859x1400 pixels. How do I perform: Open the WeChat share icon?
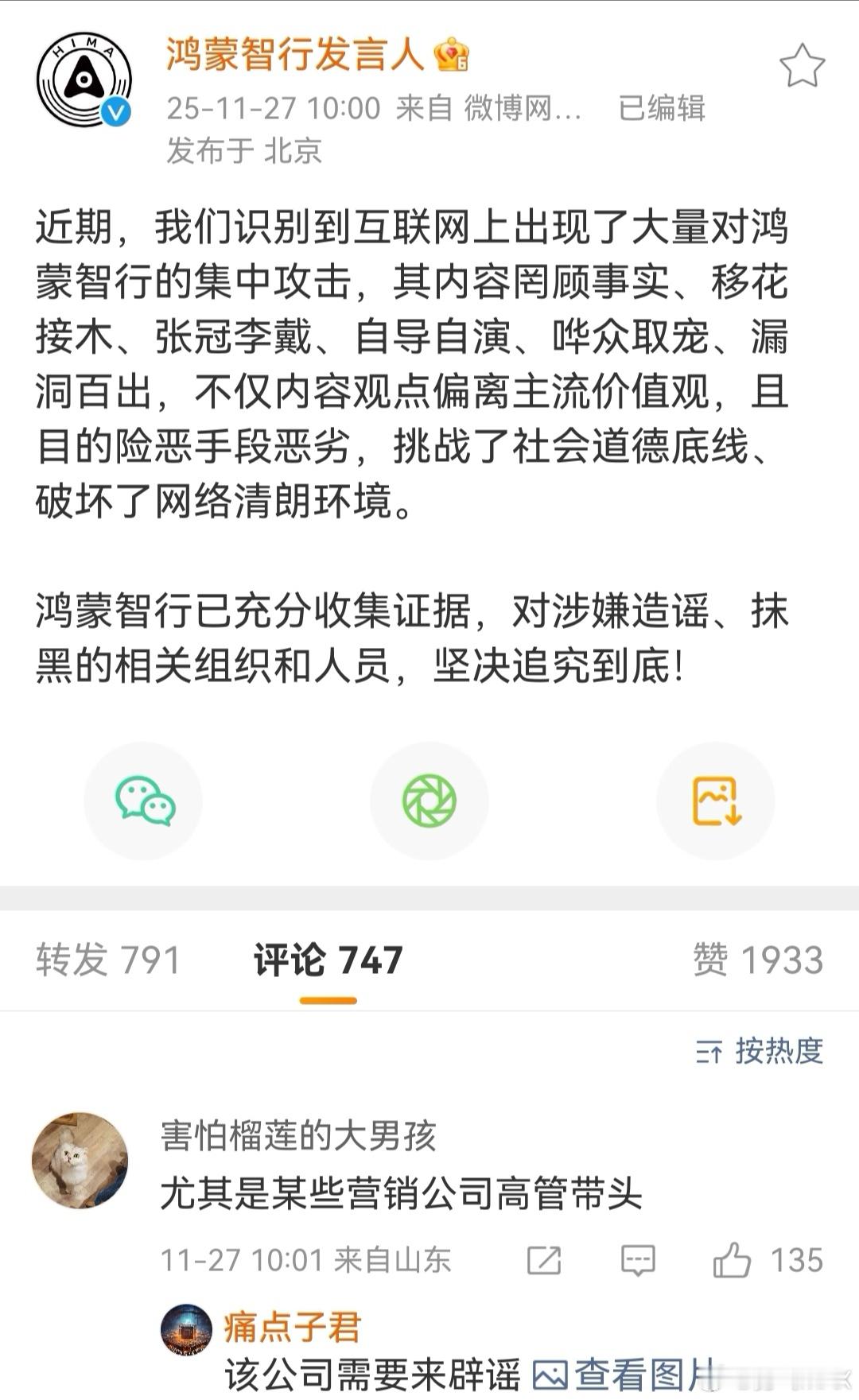[x=143, y=801]
